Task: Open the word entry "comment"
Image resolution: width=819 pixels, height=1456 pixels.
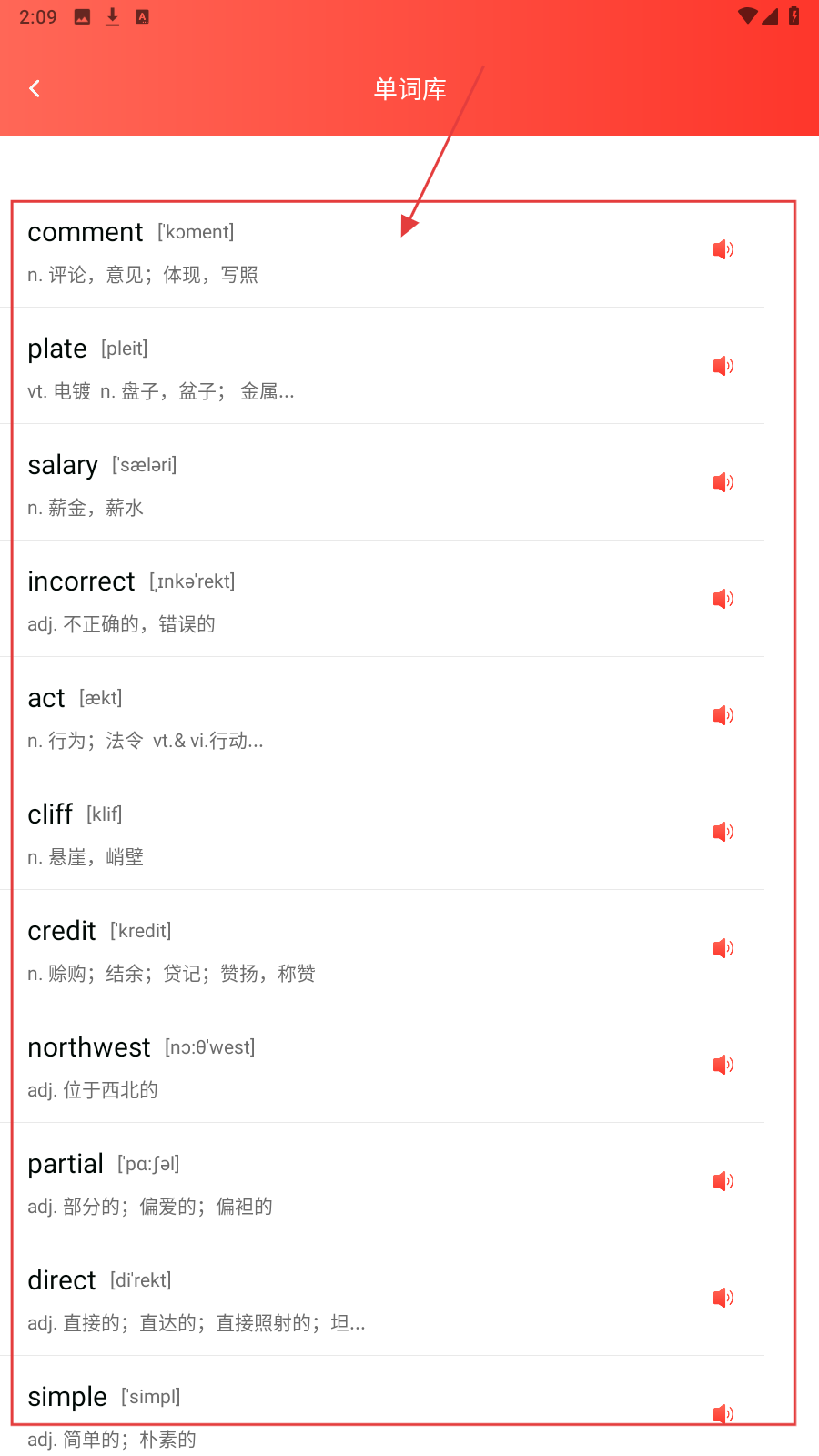Action: 318,251
